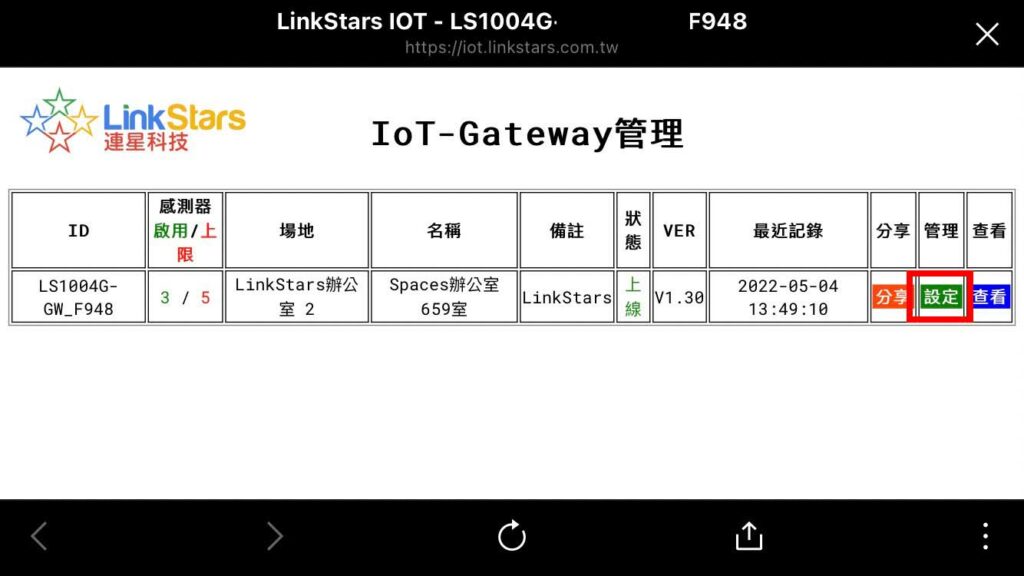Tap the blue 查看 view button
Image resolution: width=1024 pixels, height=576 pixels.
pos(989,297)
